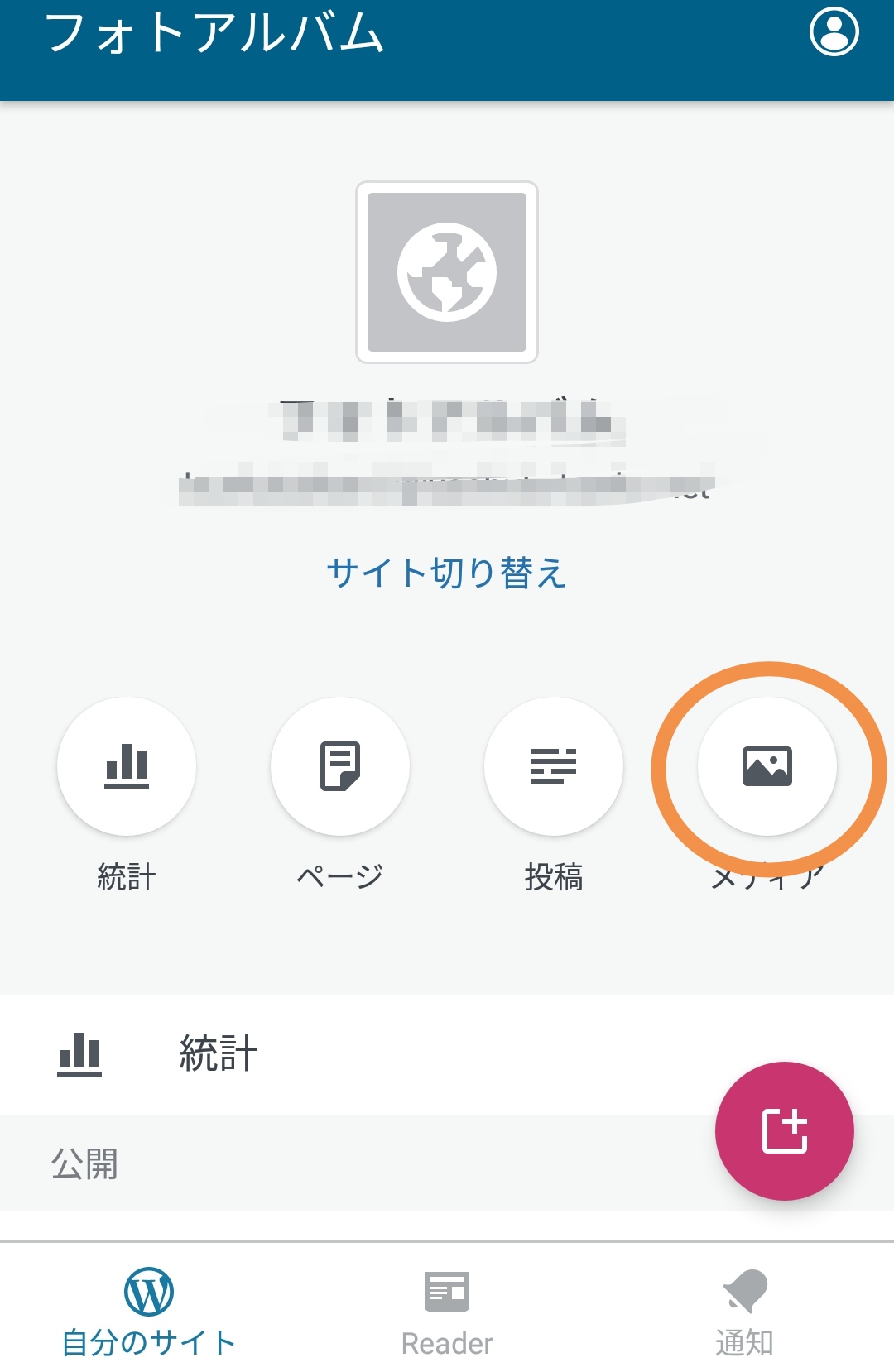894x1372 pixels.
Task: Create new post with floating button
Action: tap(784, 1130)
